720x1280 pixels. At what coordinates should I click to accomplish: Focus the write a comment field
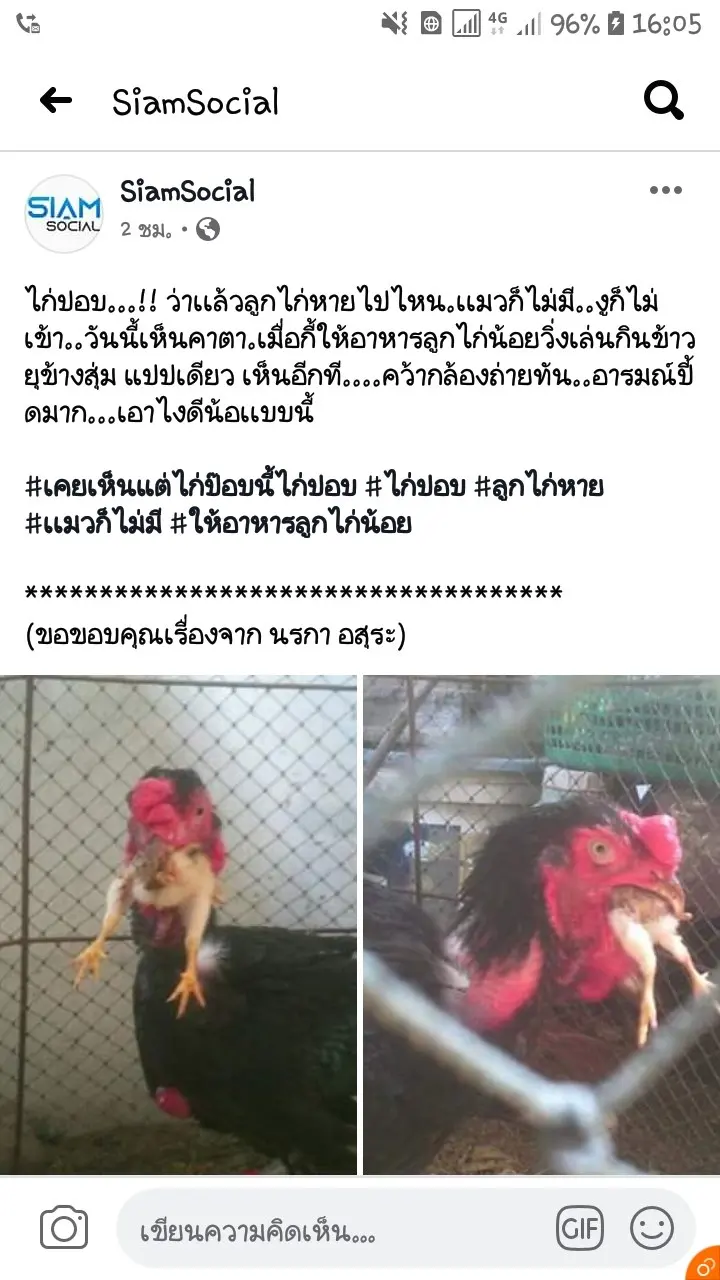(x=330, y=1231)
